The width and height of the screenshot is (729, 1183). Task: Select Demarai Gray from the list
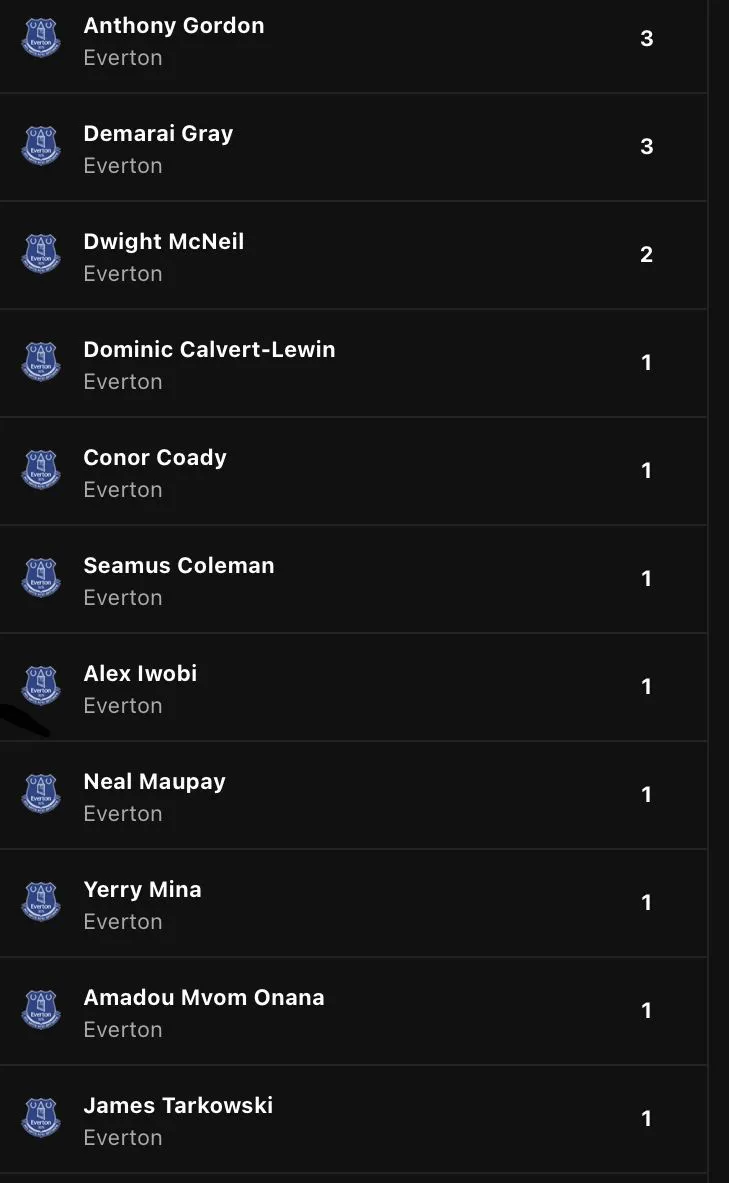[158, 148]
